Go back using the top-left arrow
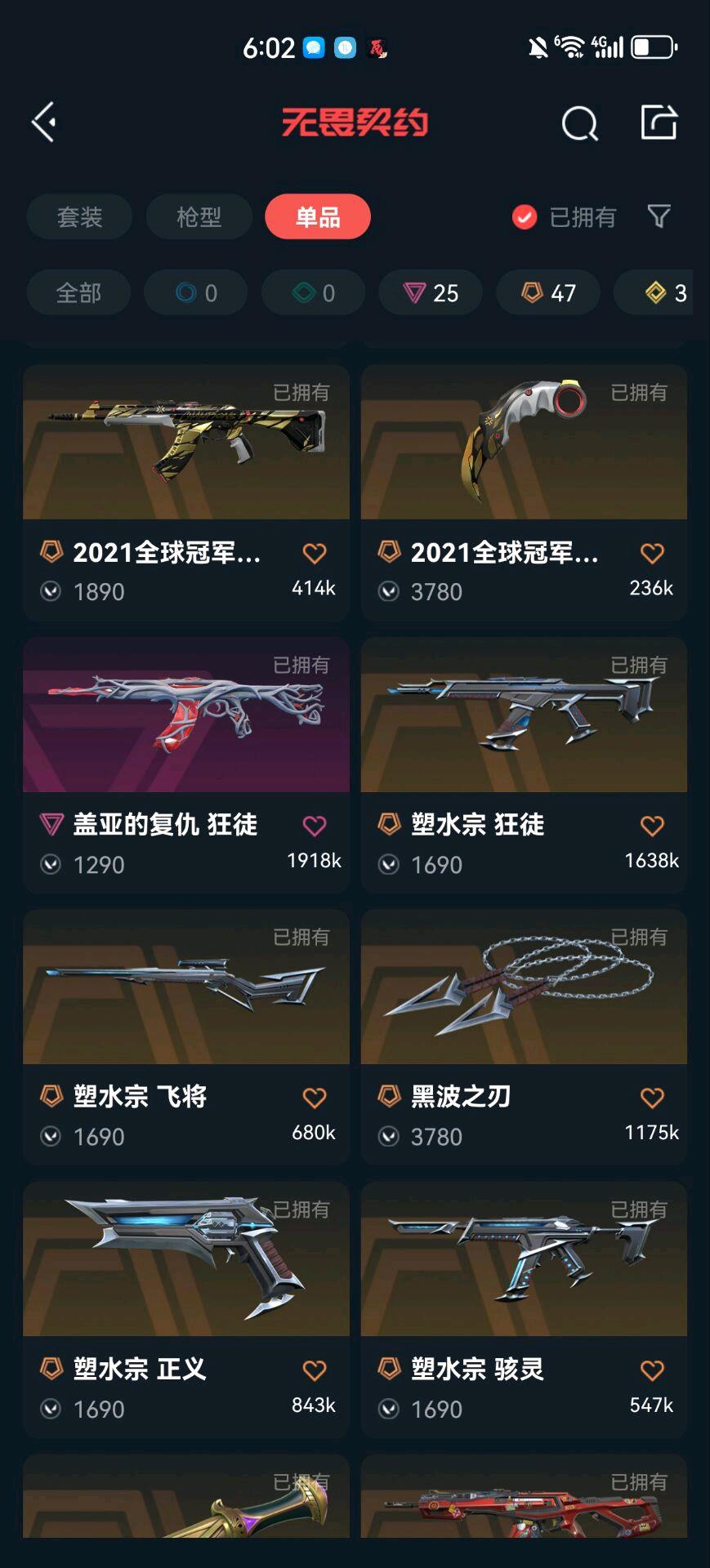The image size is (710, 1568). tap(44, 122)
